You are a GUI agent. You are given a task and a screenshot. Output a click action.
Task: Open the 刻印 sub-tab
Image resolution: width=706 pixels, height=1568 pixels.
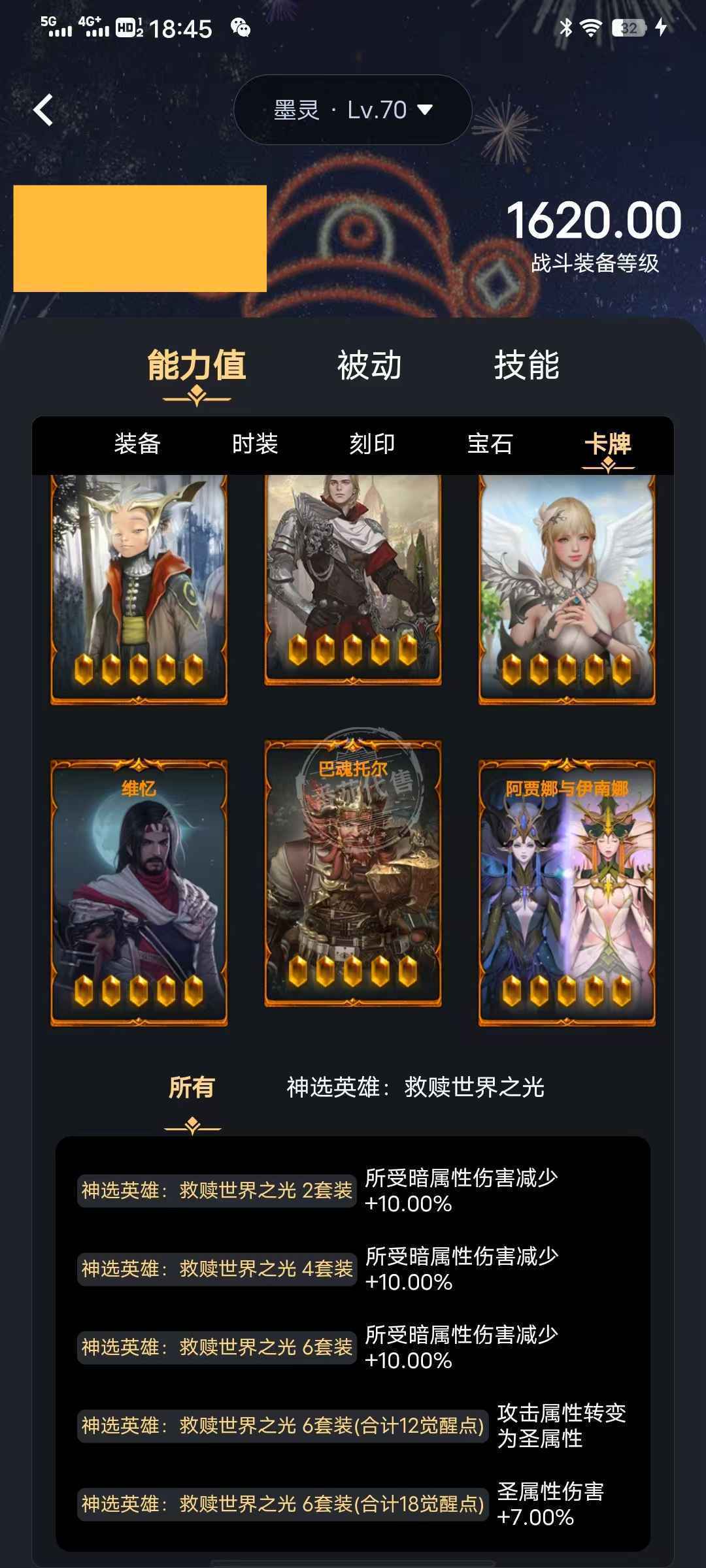pos(372,444)
